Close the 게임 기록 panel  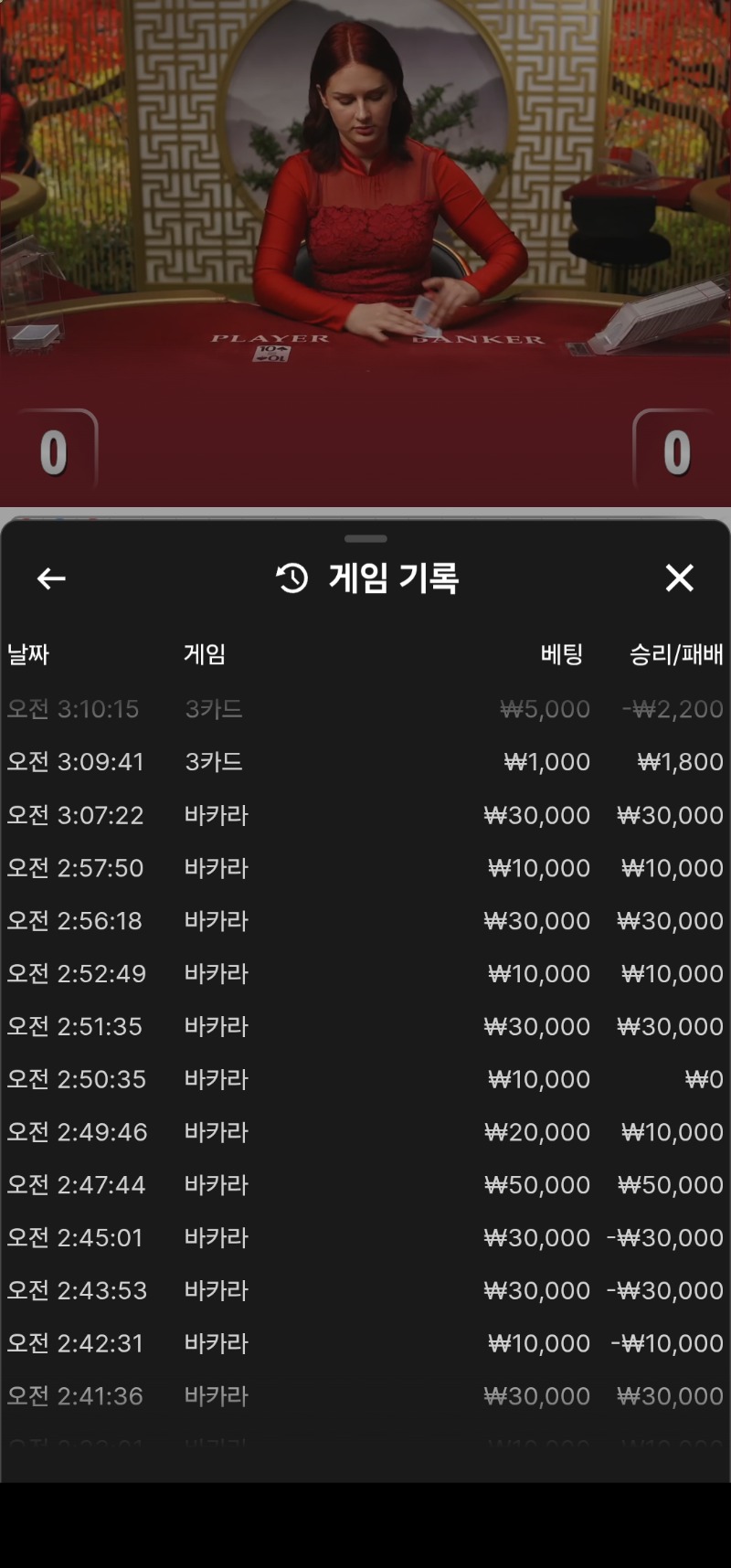point(679,578)
